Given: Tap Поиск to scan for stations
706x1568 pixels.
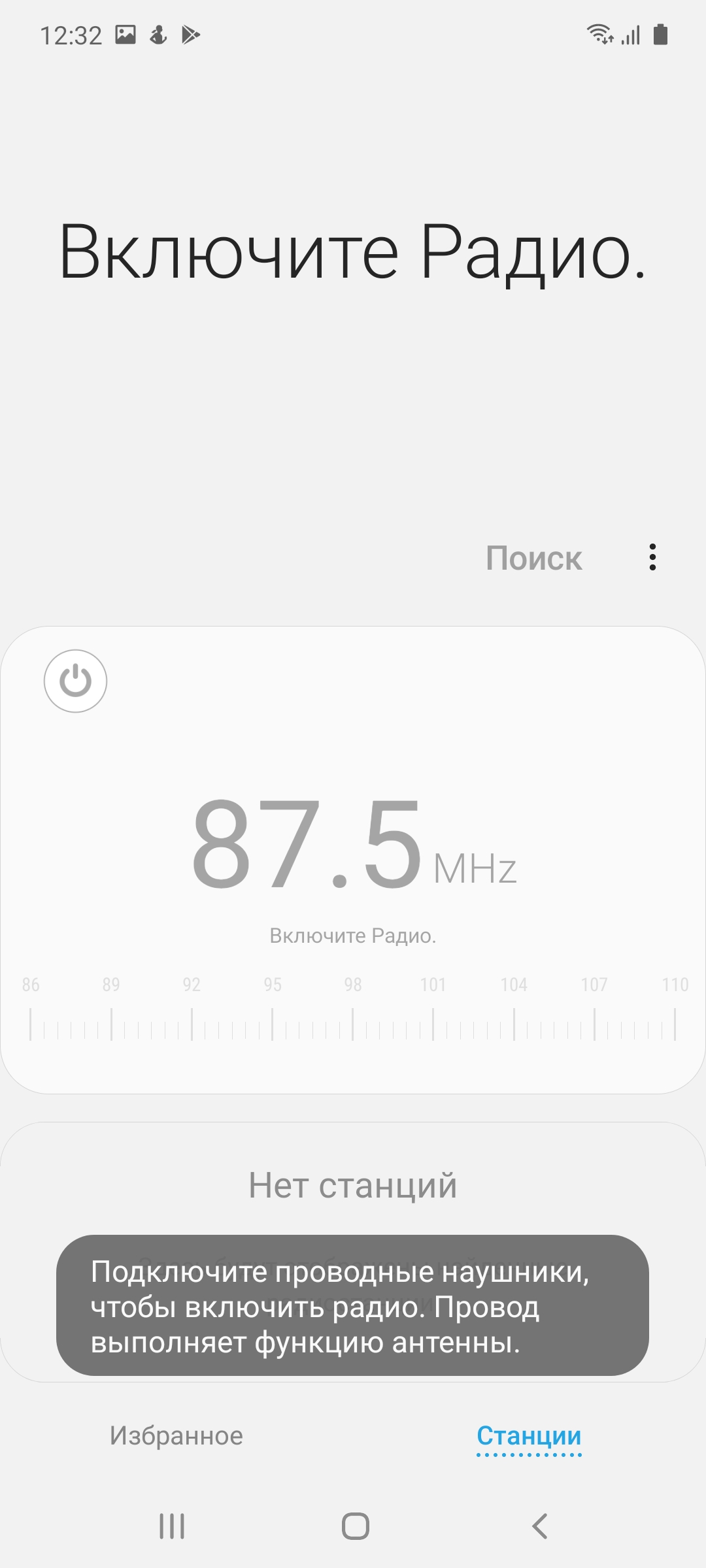Looking at the screenshot, I should [x=533, y=559].
